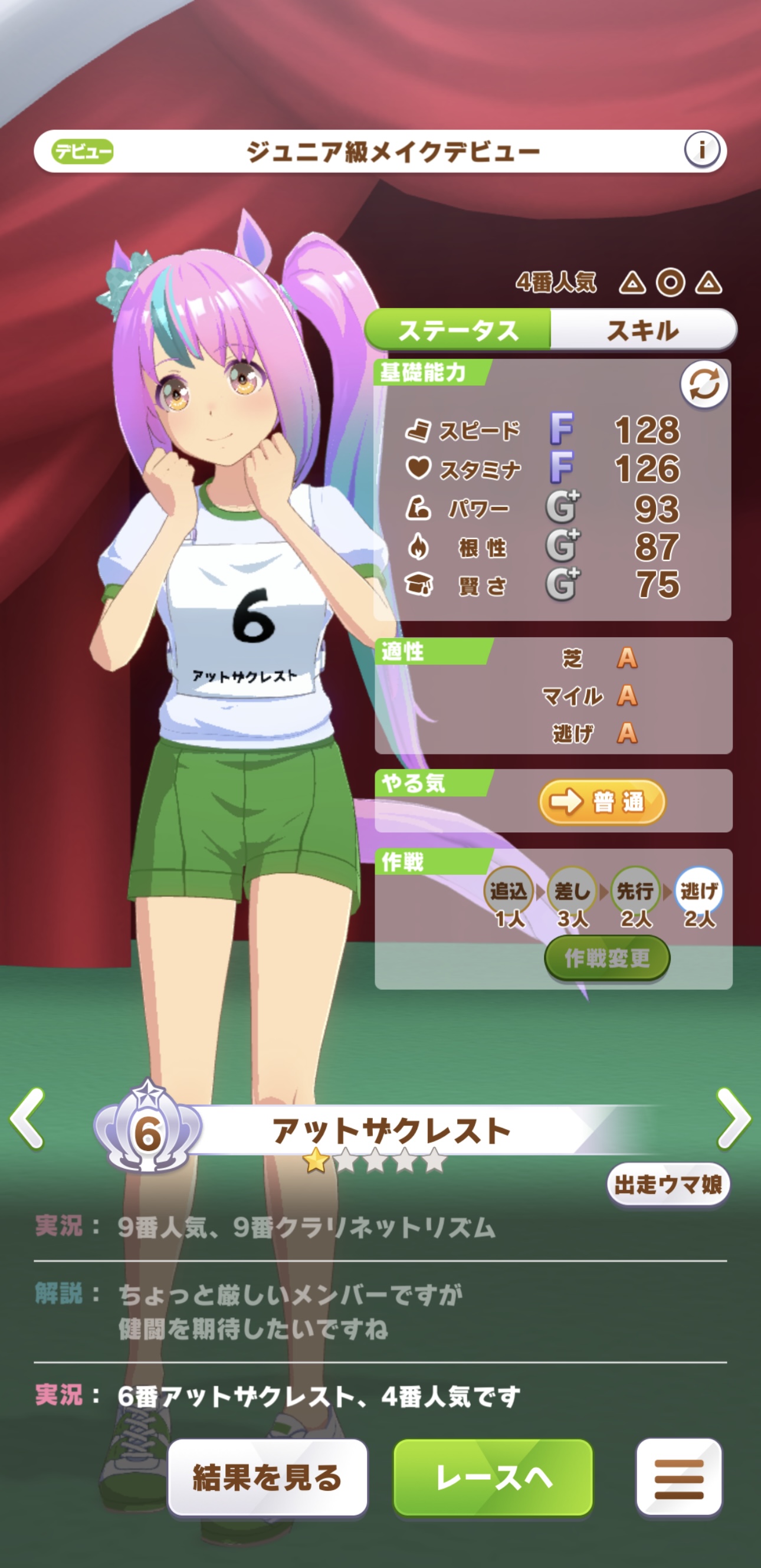Switch to the スキル tab

642,330
